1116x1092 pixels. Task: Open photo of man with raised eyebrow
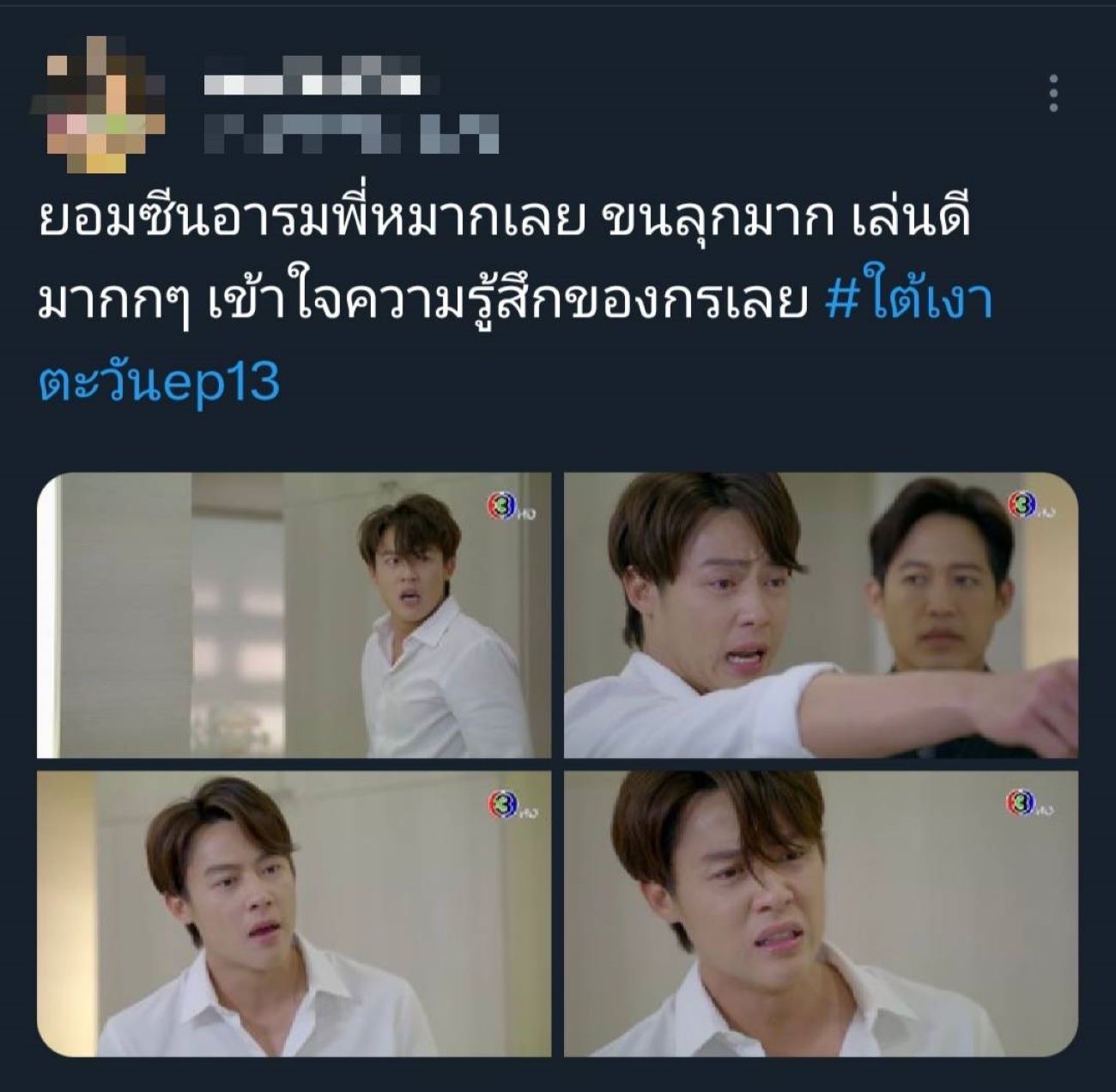click(294, 913)
